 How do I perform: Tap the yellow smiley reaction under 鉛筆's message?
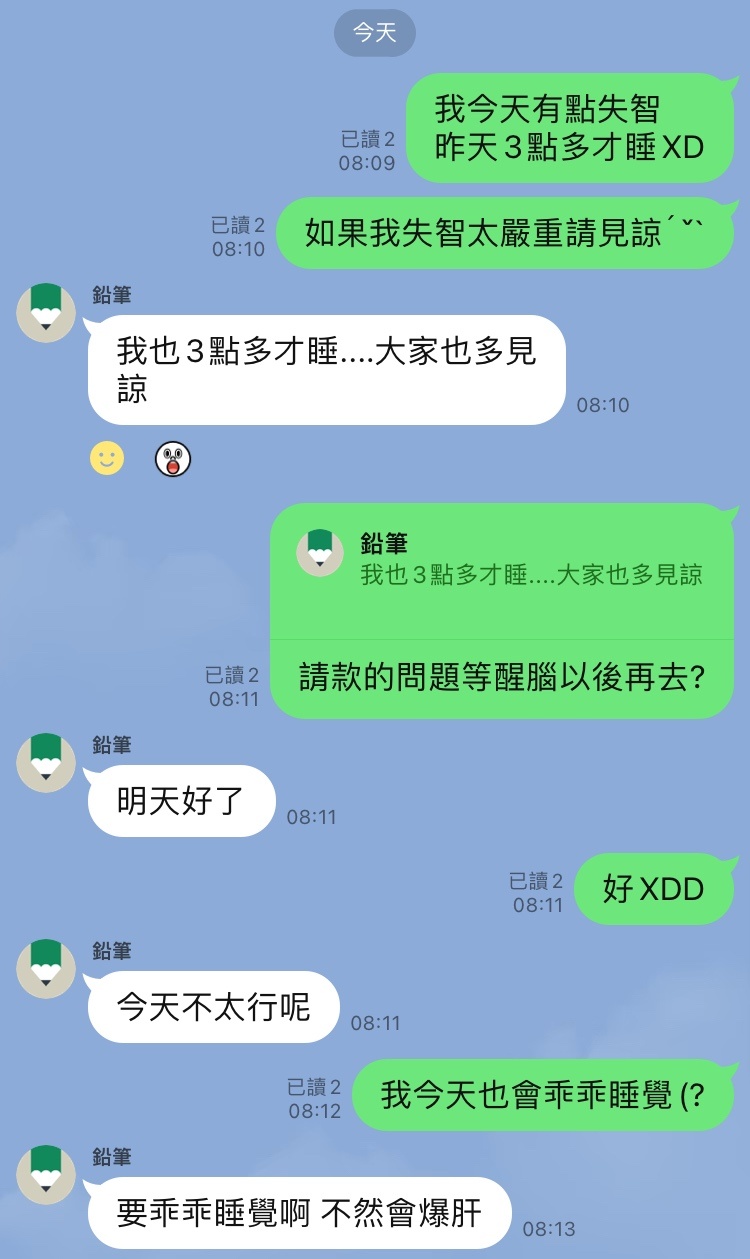click(107, 459)
